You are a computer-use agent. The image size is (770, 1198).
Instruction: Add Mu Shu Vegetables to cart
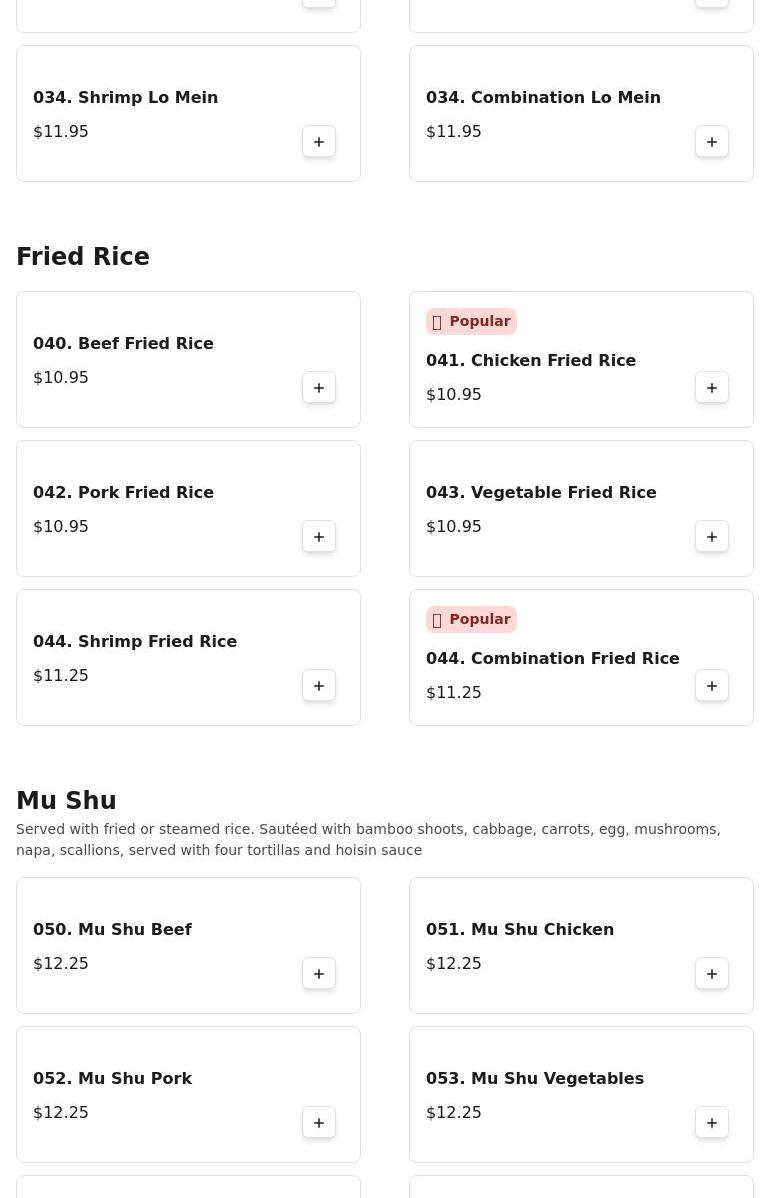[712, 1123]
